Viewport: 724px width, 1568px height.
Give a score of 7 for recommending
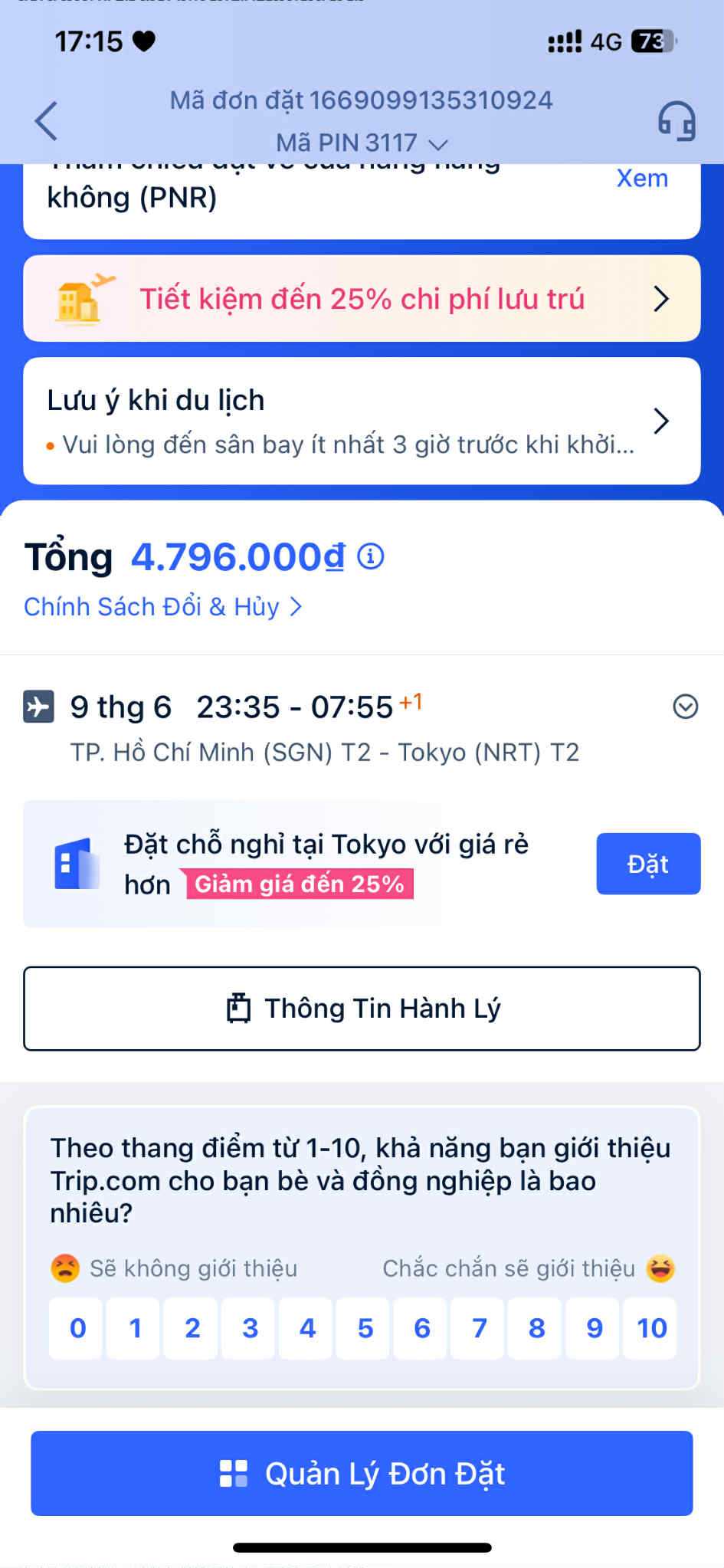480,1328
